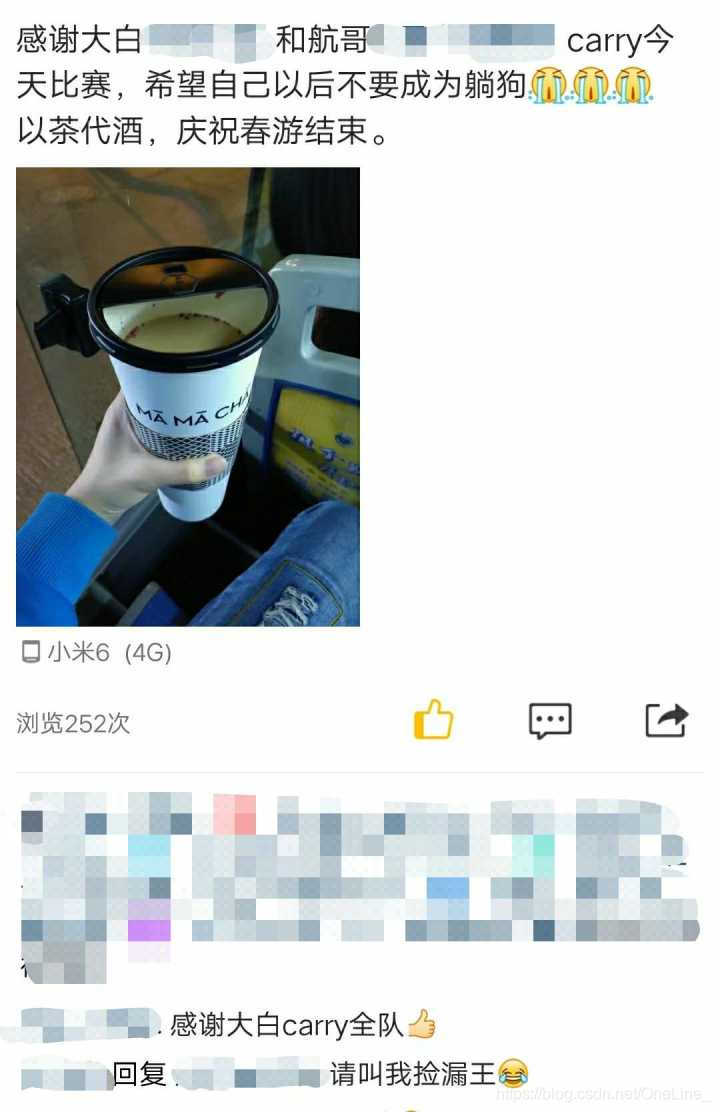Screen dimensions: 720x1112
Task: Reply to comment 感谢大白carry全队
Action: point(288,1025)
